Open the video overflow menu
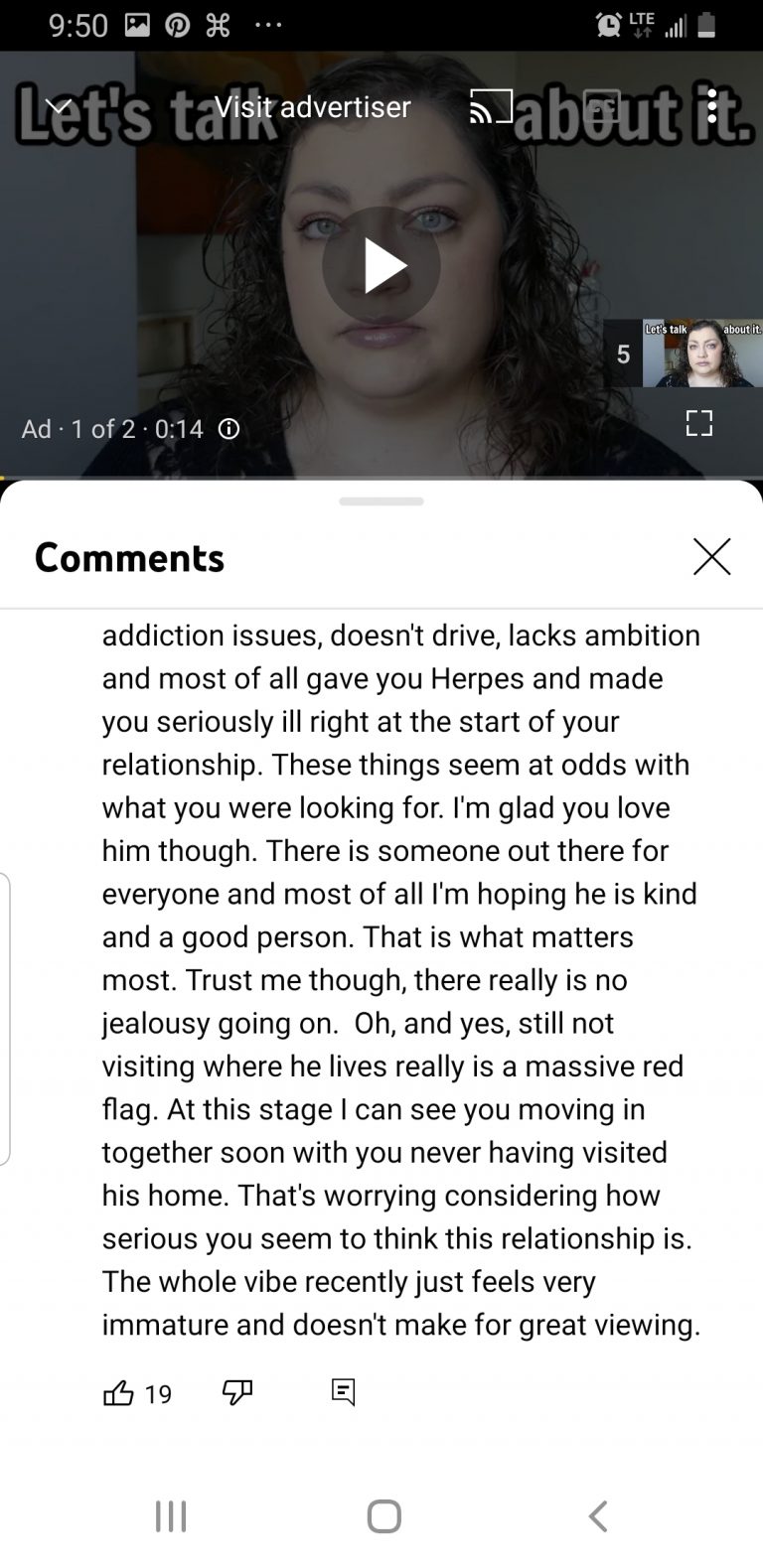The height and width of the screenshot is (1568, 763). [711, 106]
